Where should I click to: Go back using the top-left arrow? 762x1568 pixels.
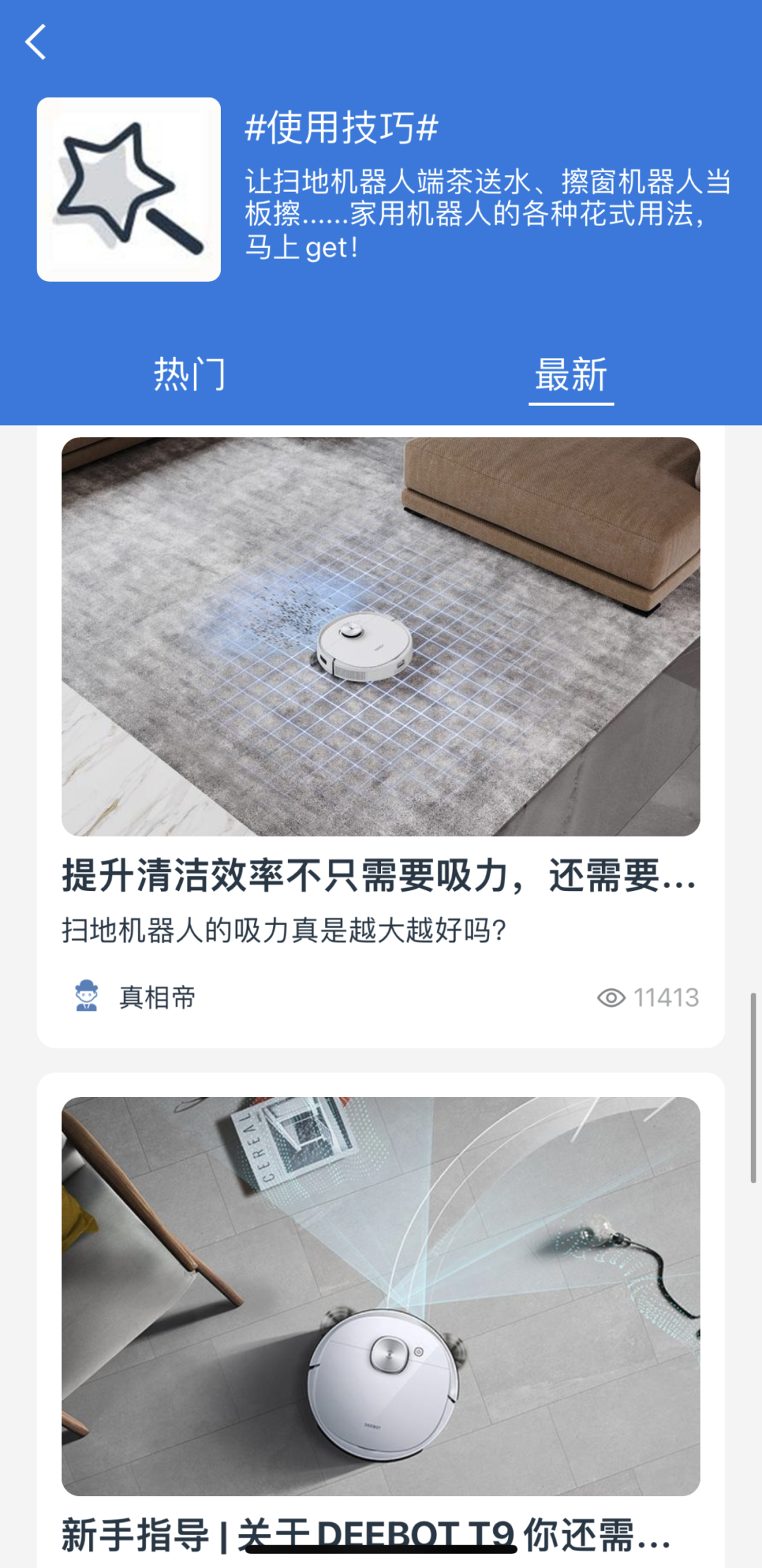click(x=35, y=42)
